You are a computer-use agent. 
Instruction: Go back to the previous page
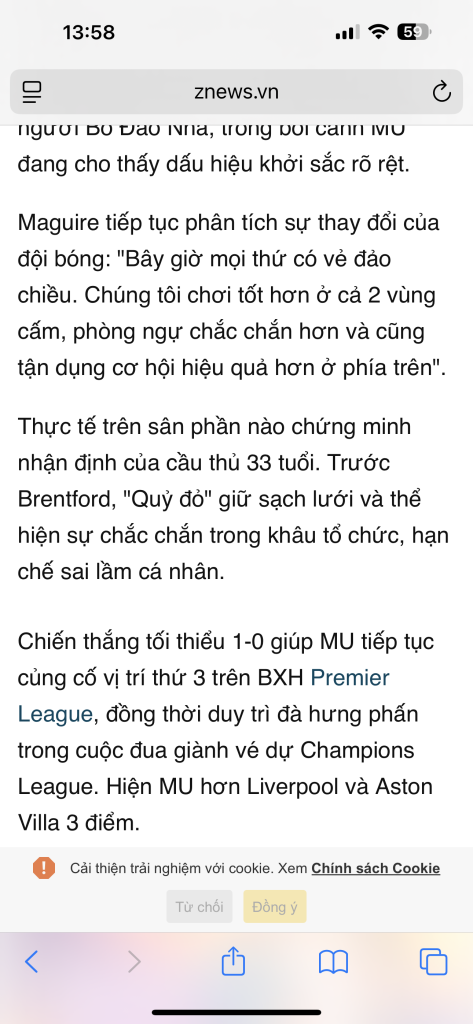(x=31, y=961)
